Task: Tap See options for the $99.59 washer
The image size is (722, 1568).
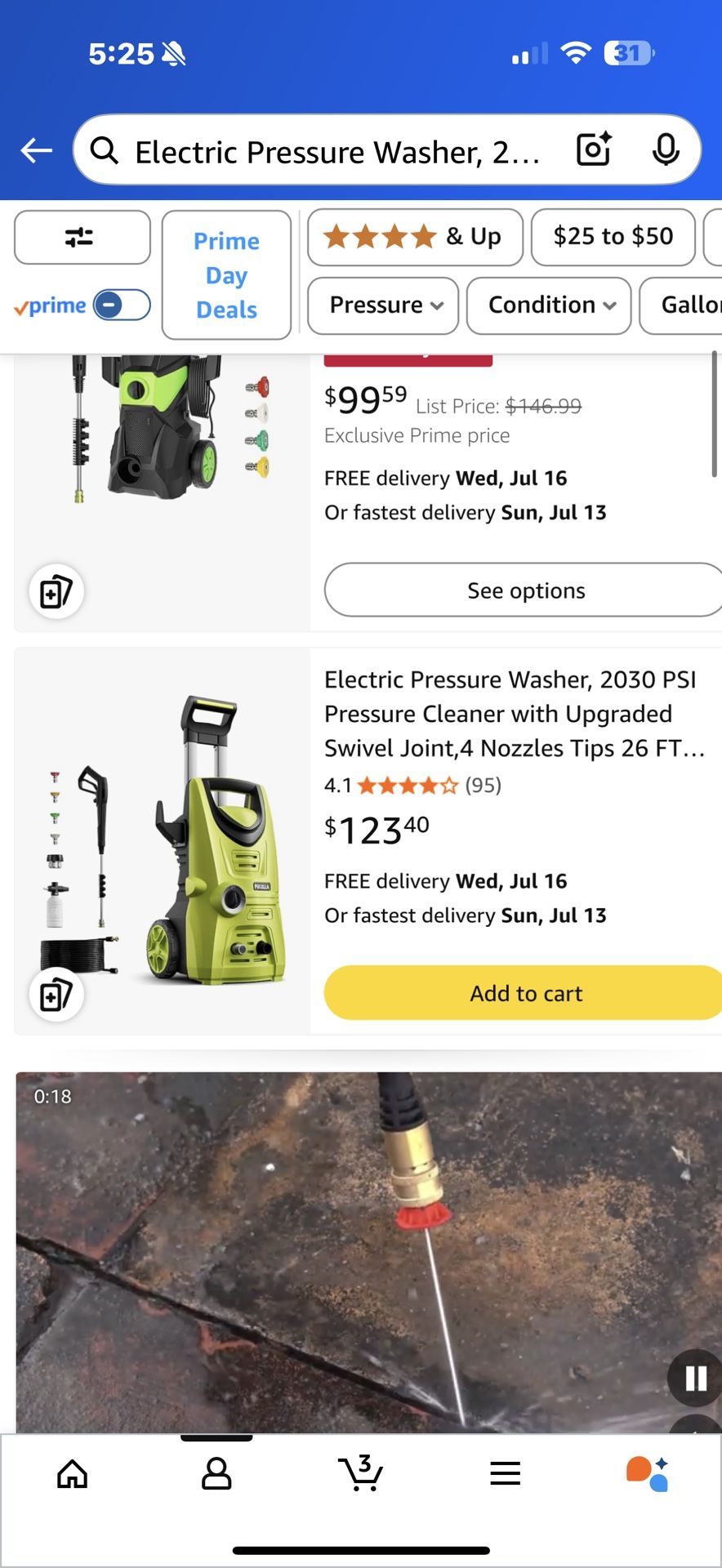Action: point(524,590)
